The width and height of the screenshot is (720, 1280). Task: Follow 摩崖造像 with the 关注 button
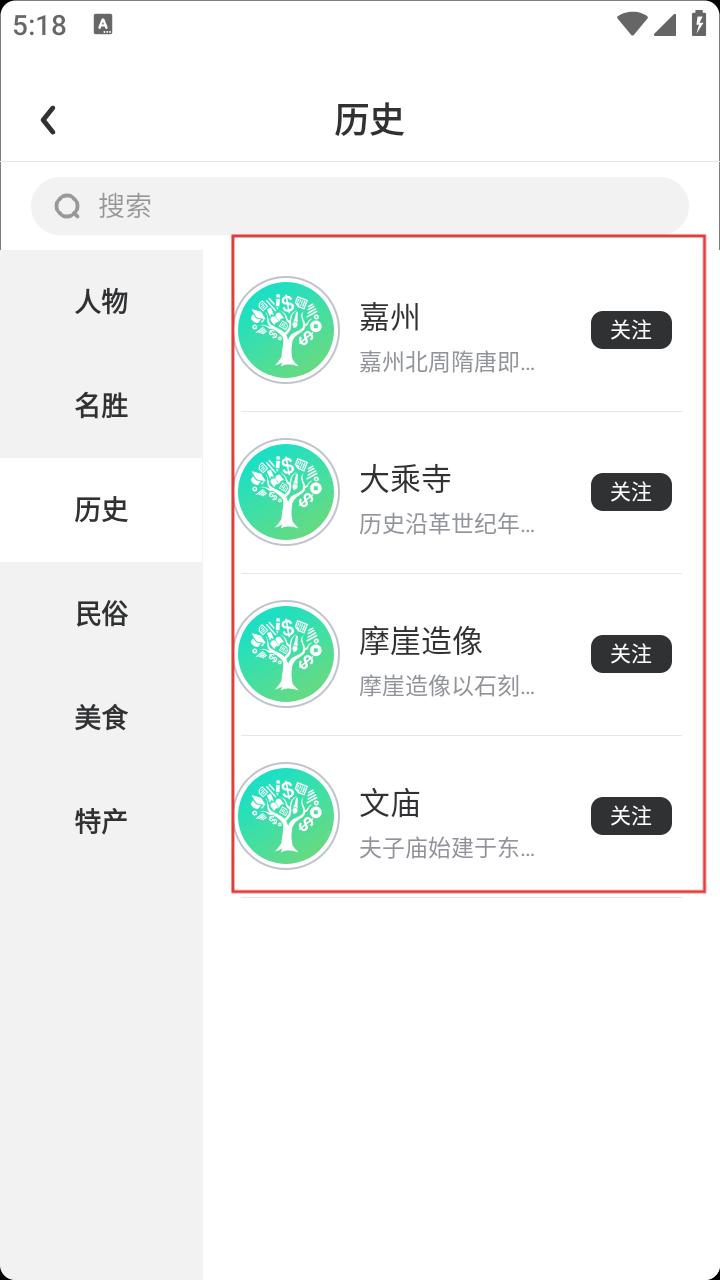pos(631,654)
